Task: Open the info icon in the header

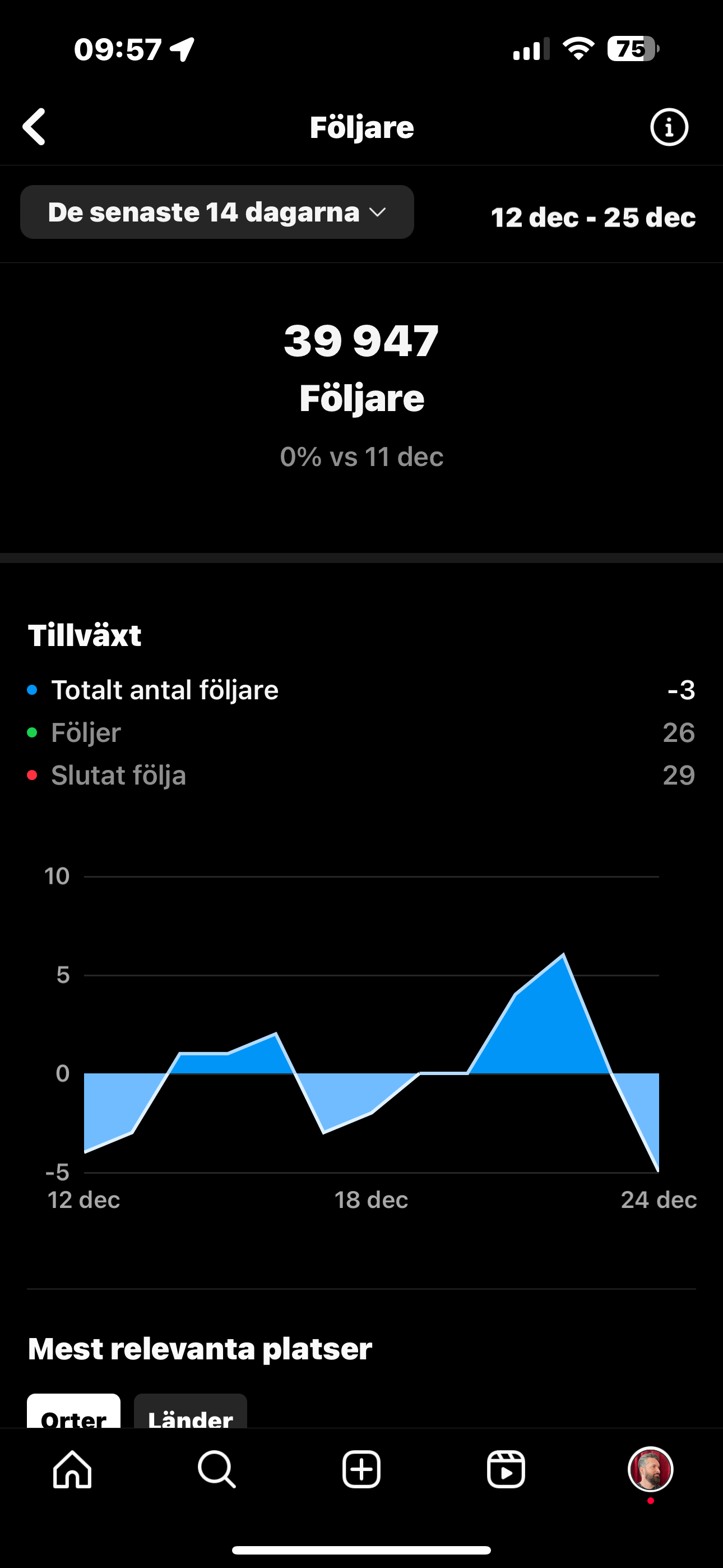Action: tap(669, 127)
